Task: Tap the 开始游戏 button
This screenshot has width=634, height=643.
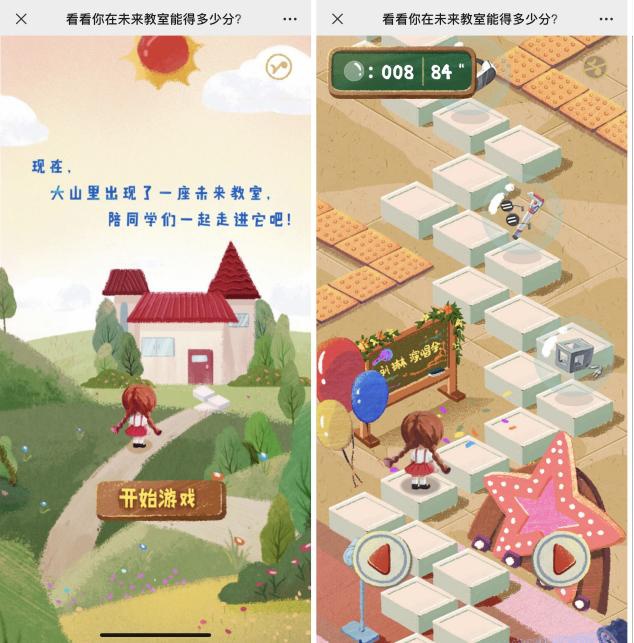Action: pos(160,499)
